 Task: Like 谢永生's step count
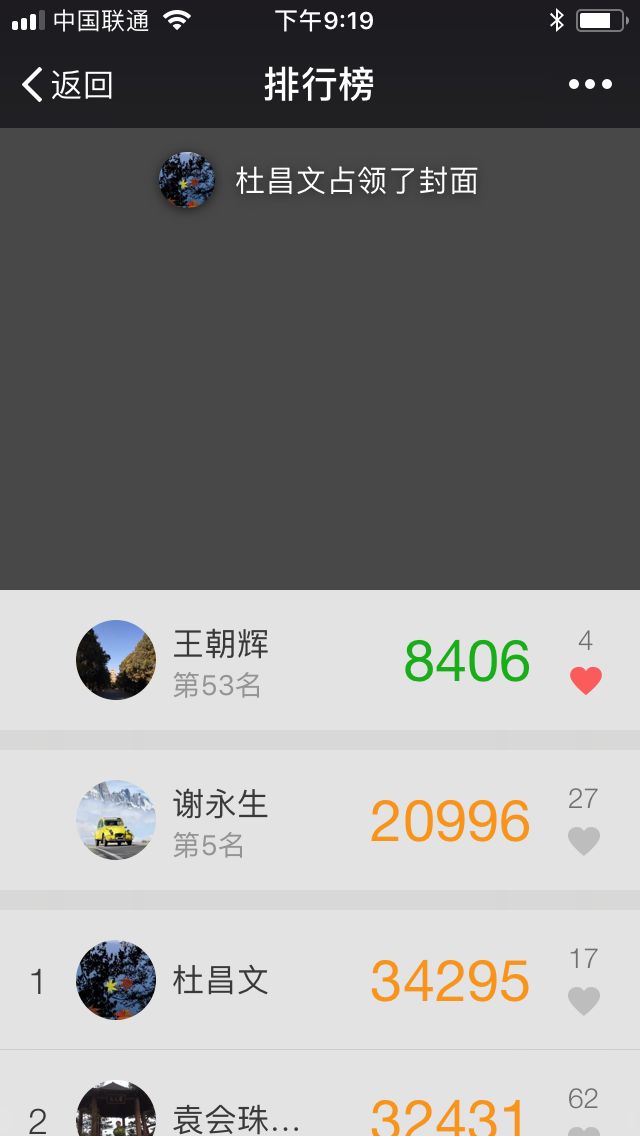click(584, 841)
